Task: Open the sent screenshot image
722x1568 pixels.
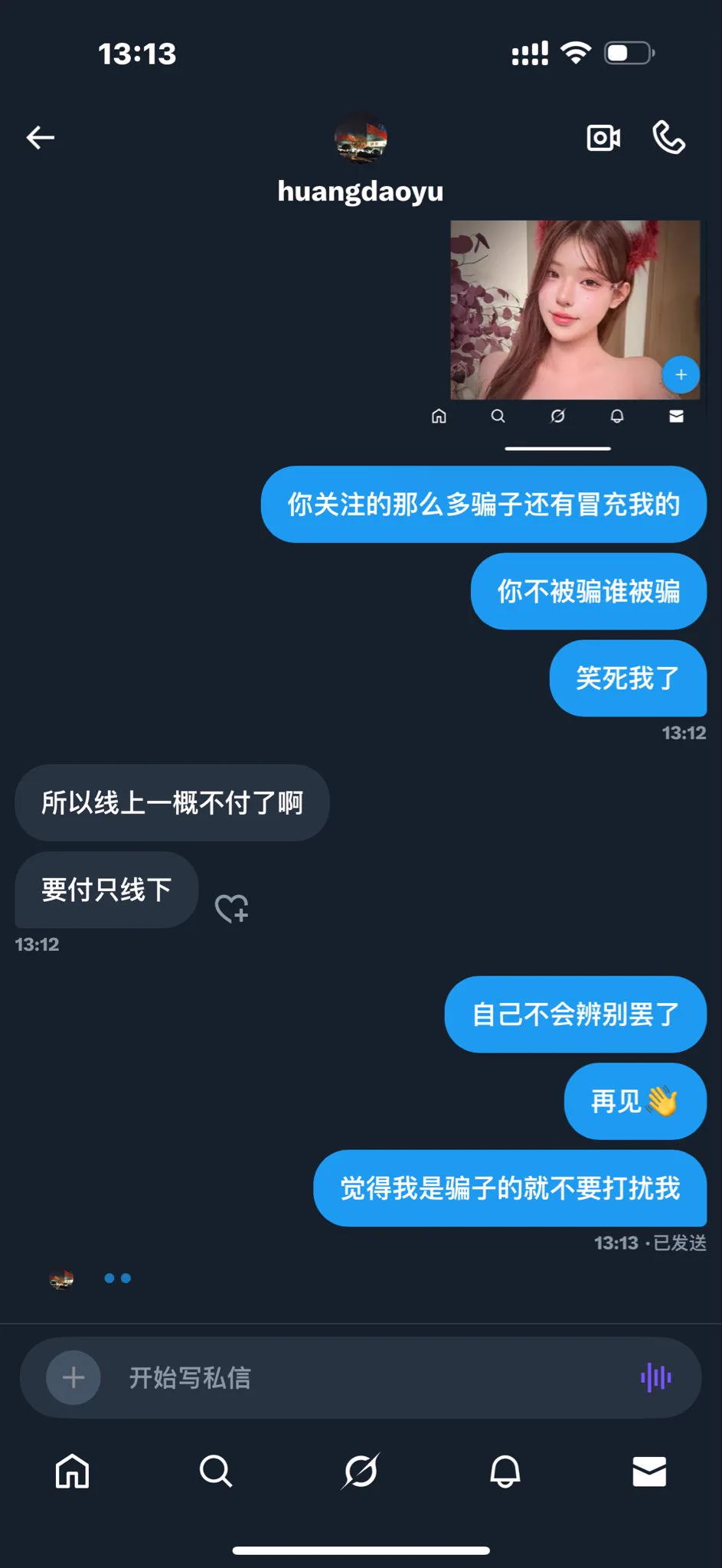Action: point(574,322)
